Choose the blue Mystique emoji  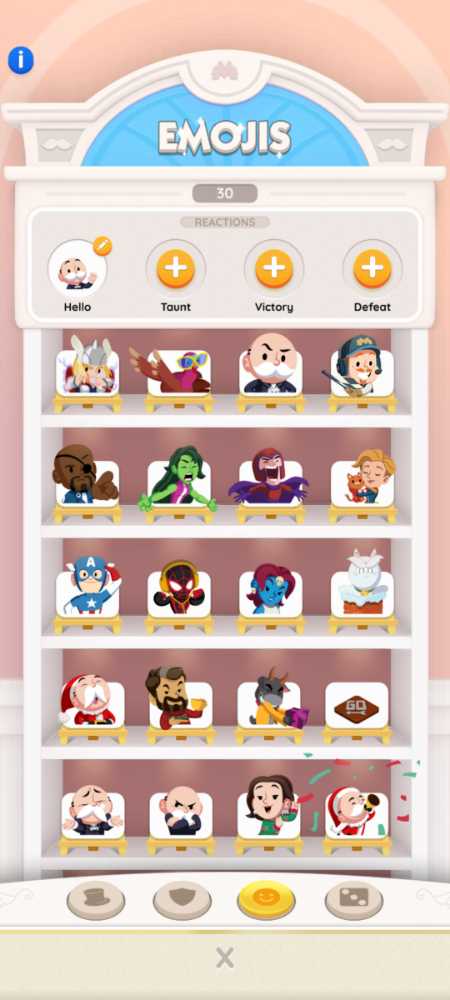click(x=270, y=590)
